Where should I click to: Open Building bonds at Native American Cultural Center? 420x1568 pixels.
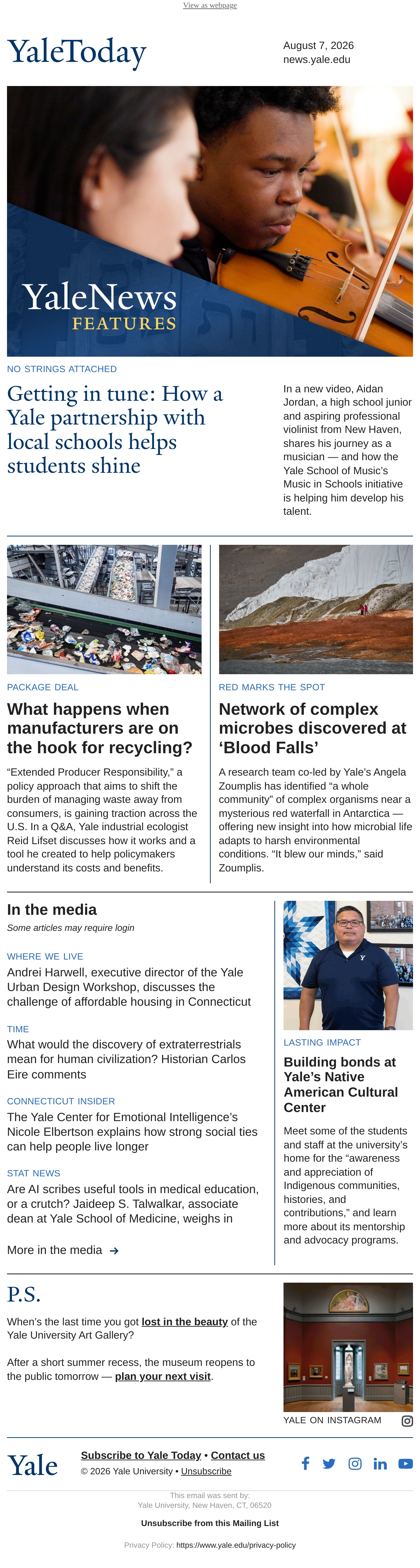pos(340,1085)
